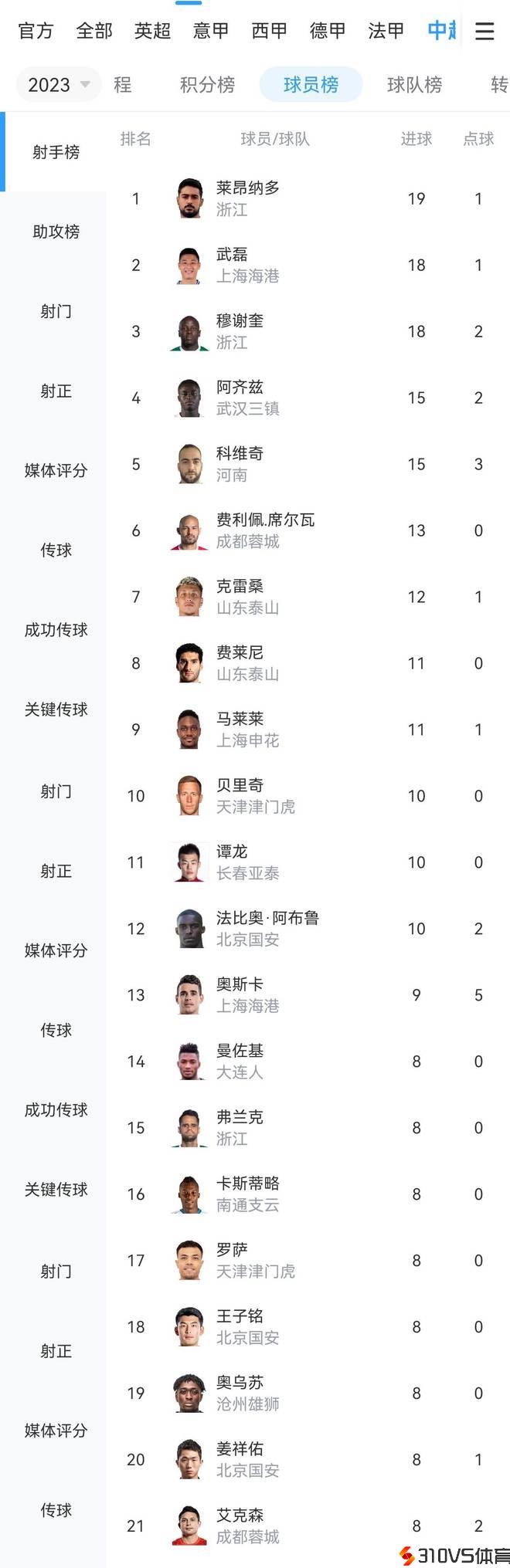Select the 球员榜 player ranking tab
Image resolution: width=510 pixels, height=1568 pixels.
pos(311,85)
